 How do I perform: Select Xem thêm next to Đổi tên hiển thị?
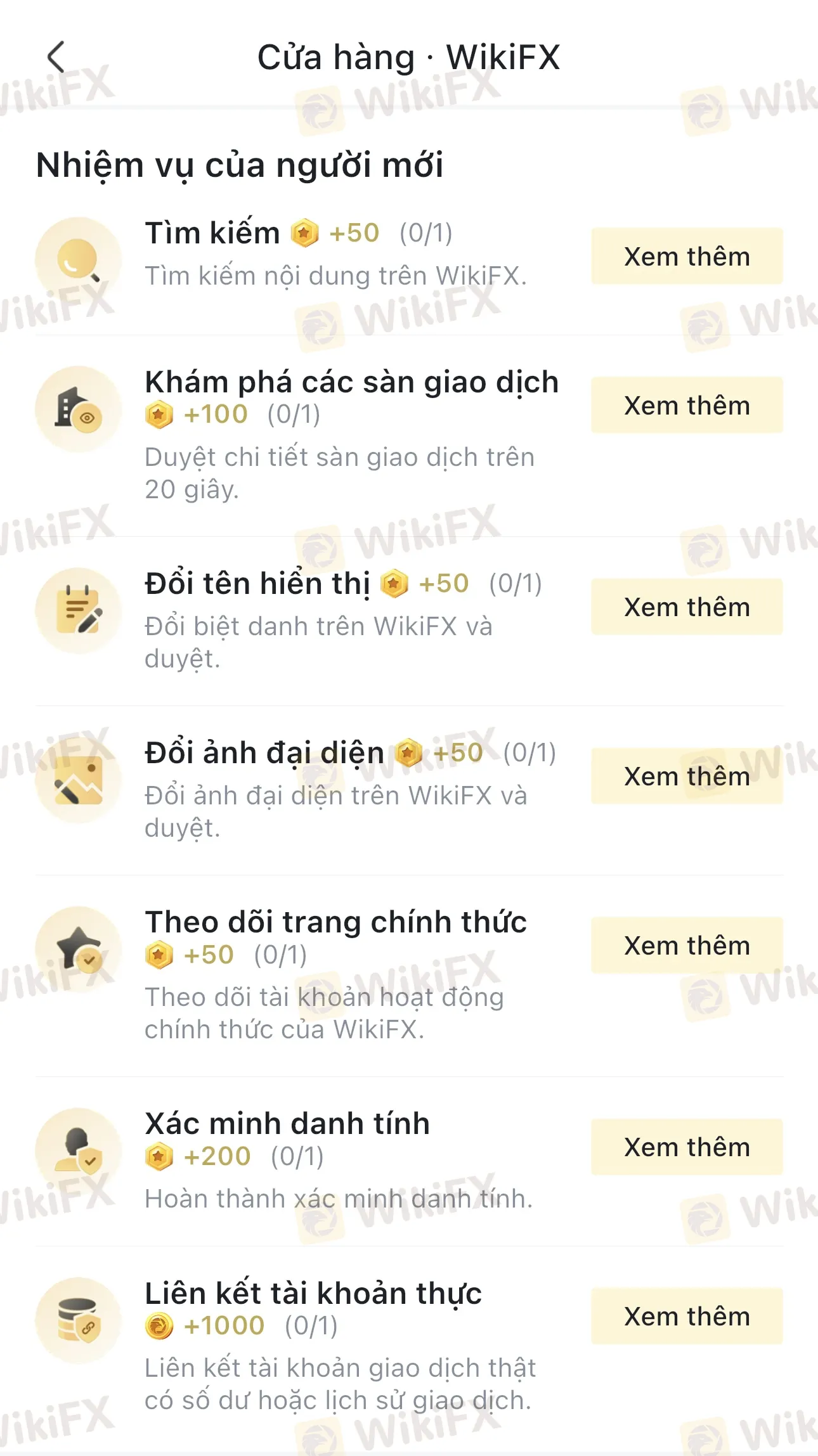click(x=687, y=607)
